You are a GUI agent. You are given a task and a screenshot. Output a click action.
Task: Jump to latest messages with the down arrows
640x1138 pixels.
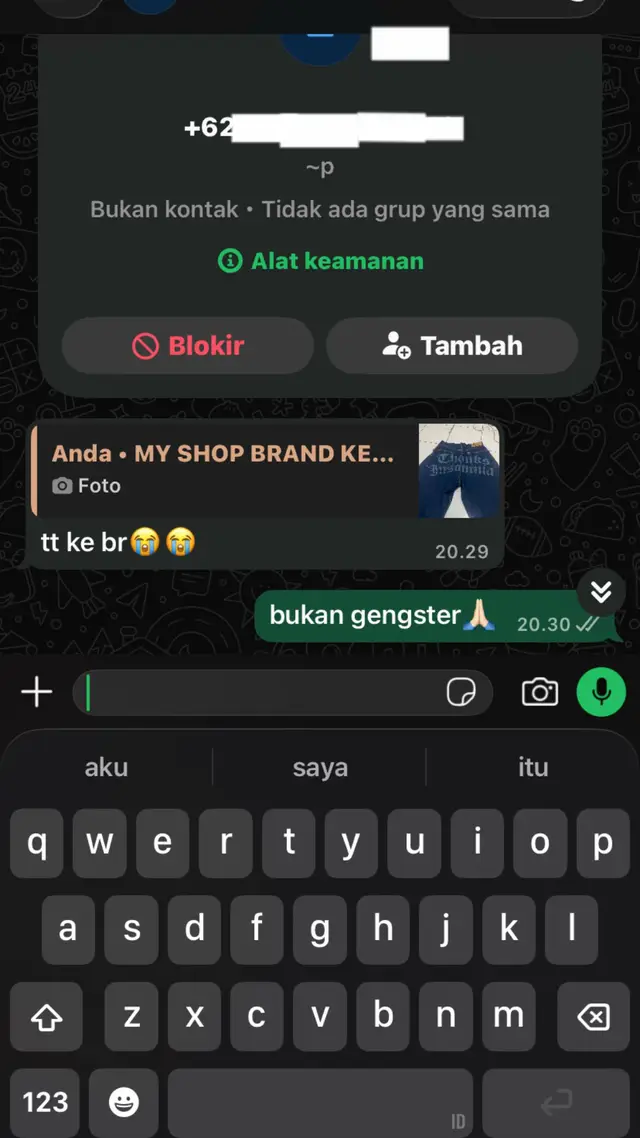(601, 592)
